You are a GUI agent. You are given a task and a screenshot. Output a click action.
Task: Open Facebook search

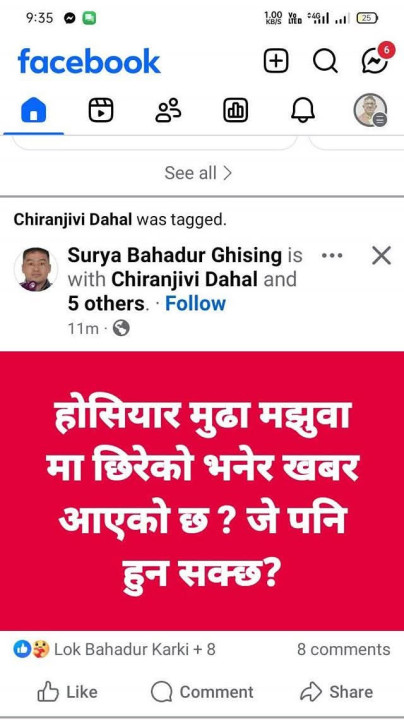(x=325, y=61)
